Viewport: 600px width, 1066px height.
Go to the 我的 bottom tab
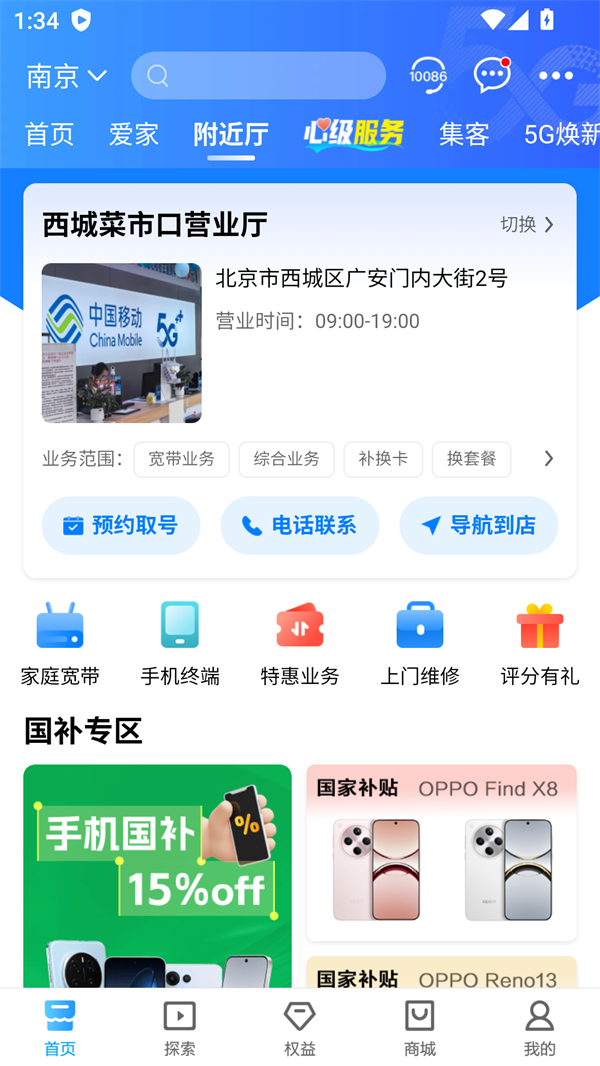[539, 1028]
